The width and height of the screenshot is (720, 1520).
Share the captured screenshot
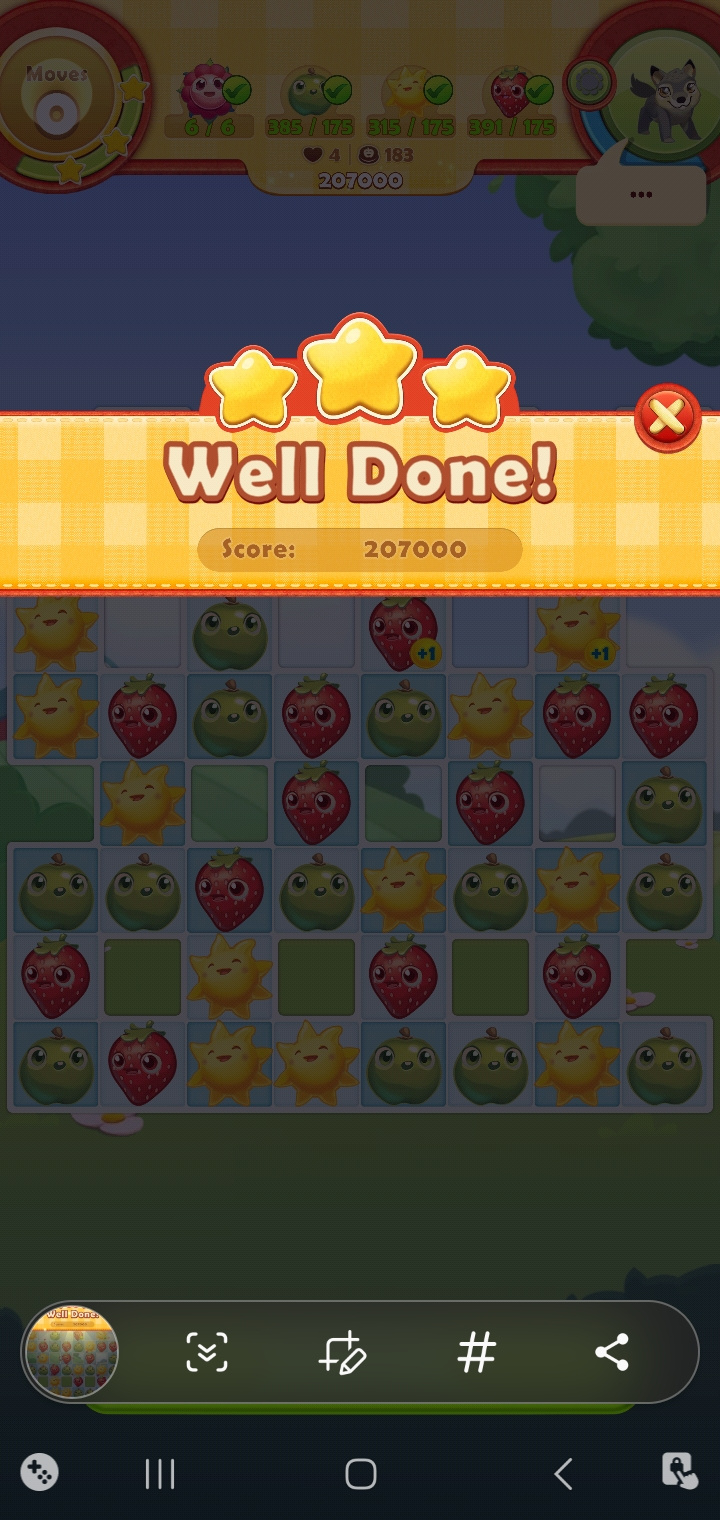[611, 1352]
